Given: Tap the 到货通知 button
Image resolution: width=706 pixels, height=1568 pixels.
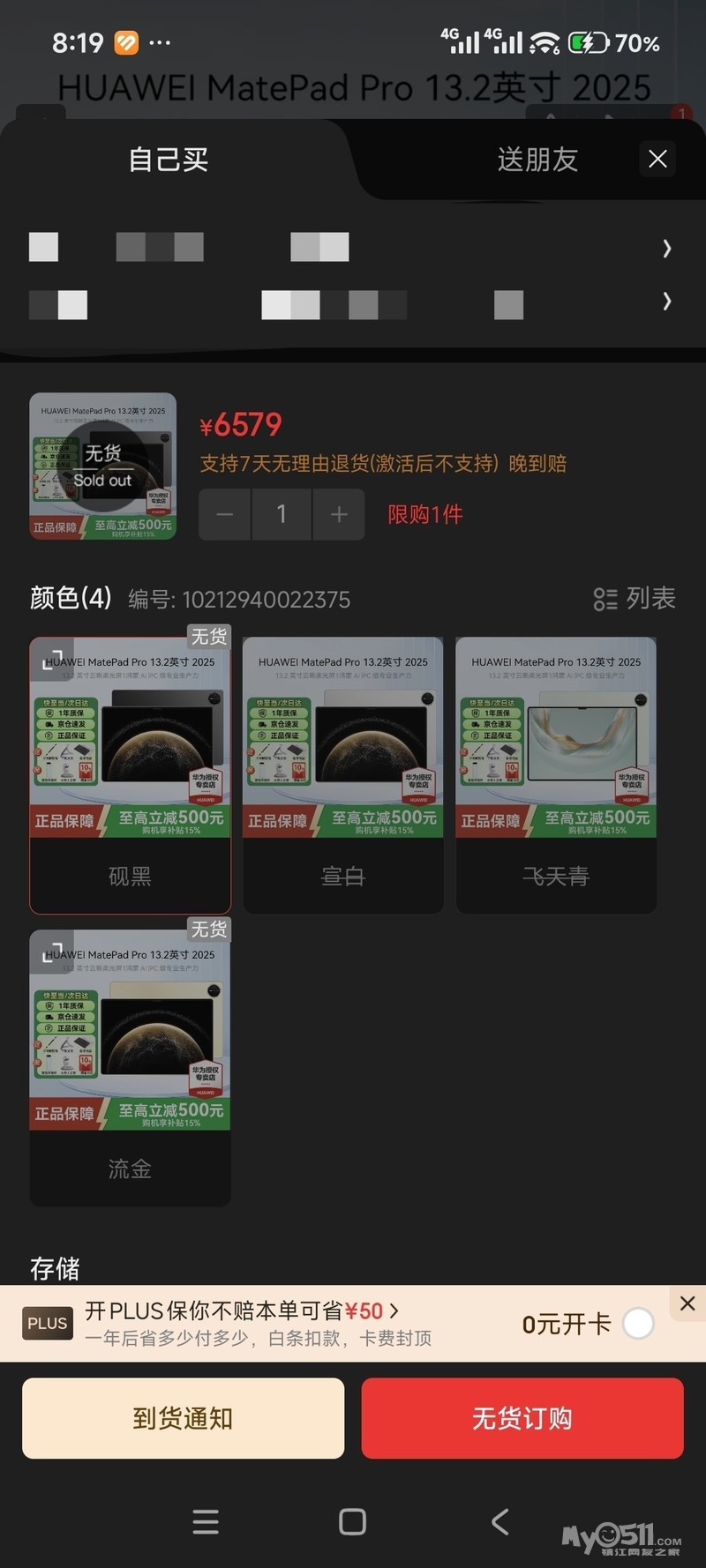Looking at the screenshot, I should pos(184,1418).
